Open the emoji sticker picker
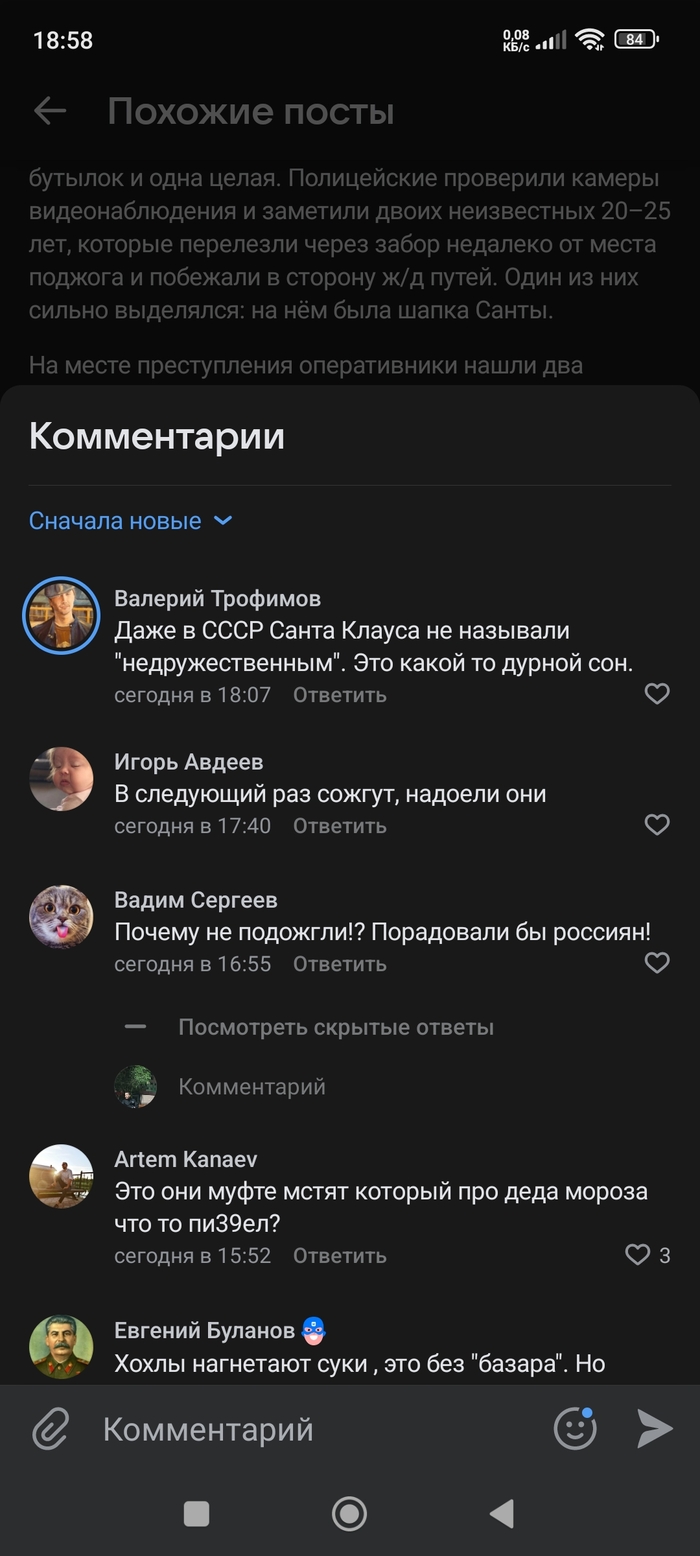 [x=575, y=1429]
